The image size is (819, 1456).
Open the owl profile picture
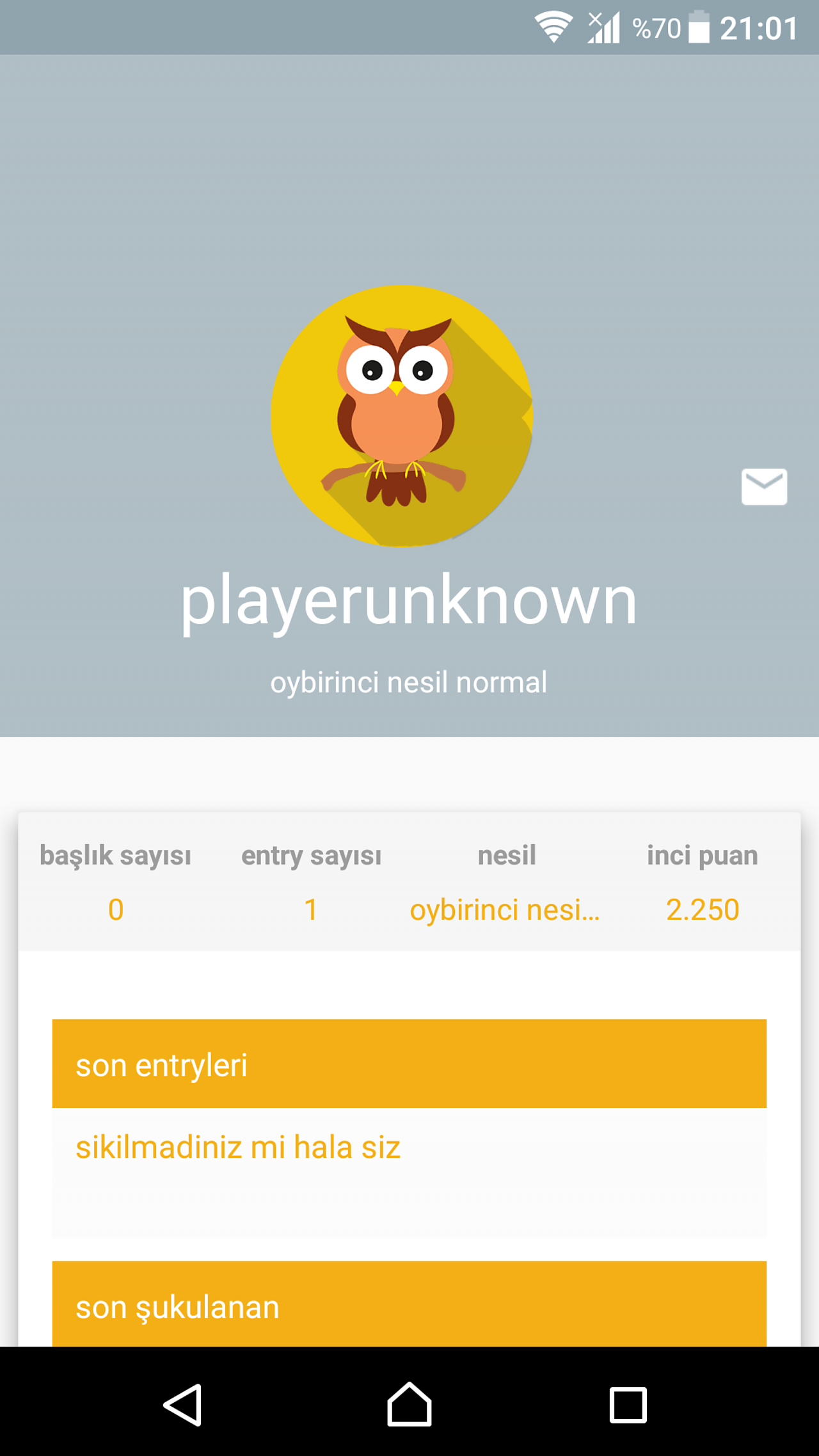tap(402, 415)
